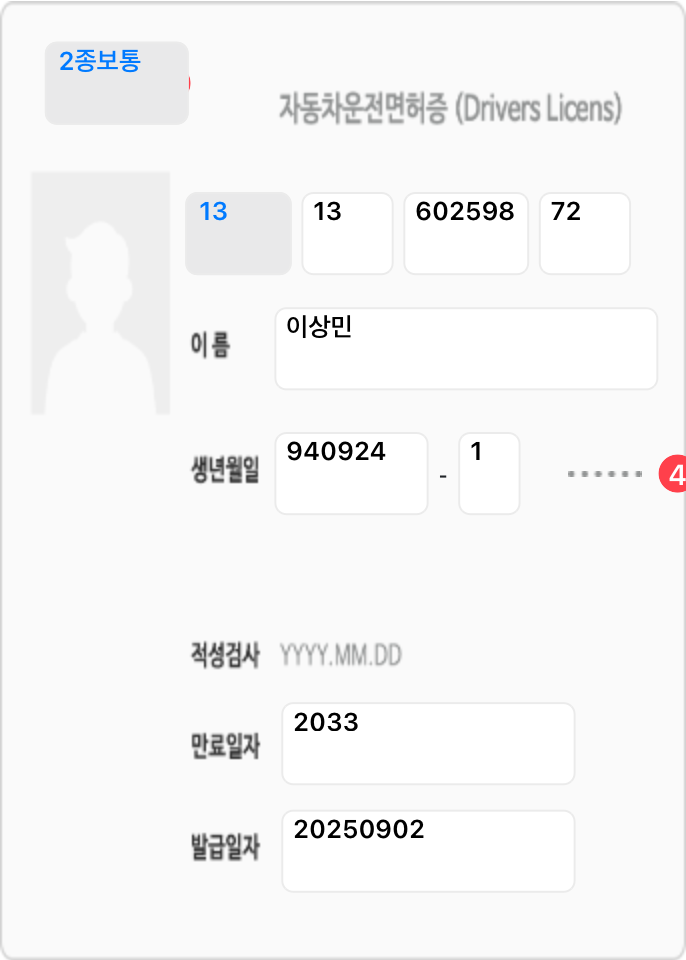The height and width of the screenshot is (960, 686).
Task: Edit the license number field 602598
Action: [465, 233]
